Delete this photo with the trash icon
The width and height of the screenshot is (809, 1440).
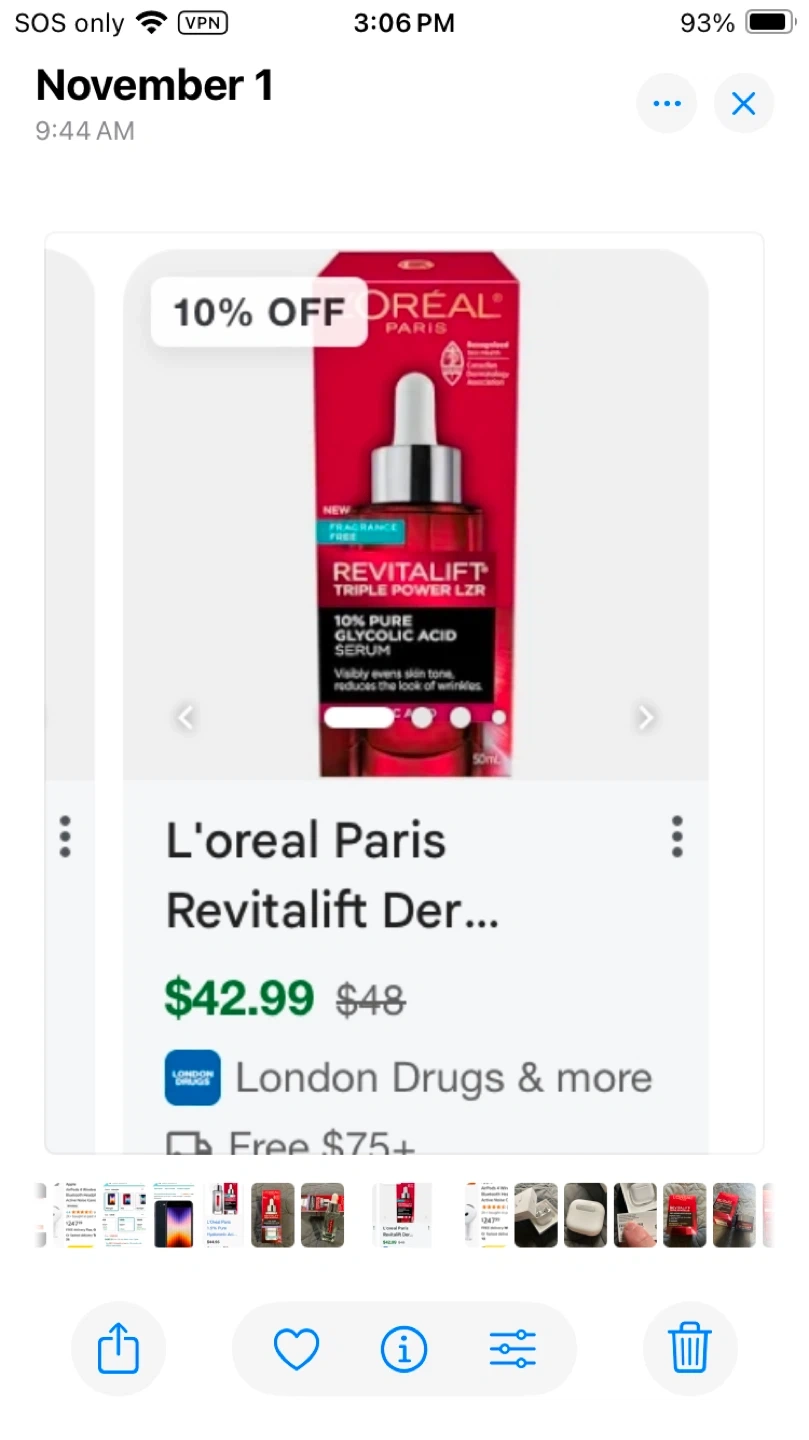tap(690, 1348)
